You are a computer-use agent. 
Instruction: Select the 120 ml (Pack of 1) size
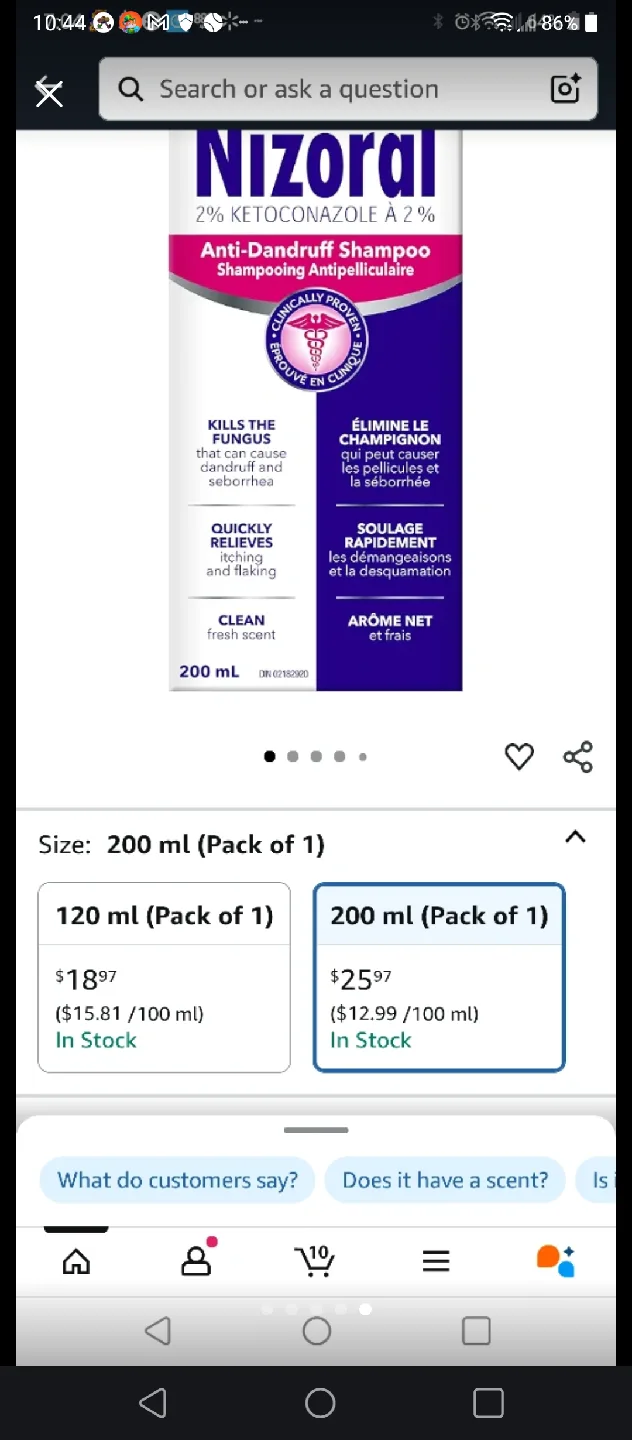(164, 977)
